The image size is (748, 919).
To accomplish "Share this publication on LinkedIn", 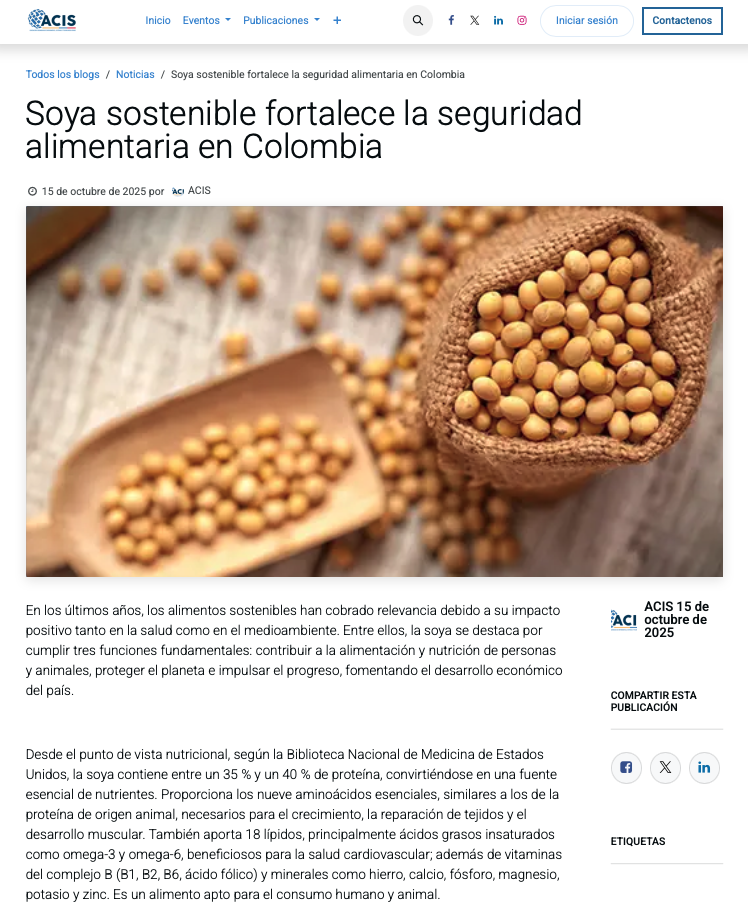I will point(704,768).
